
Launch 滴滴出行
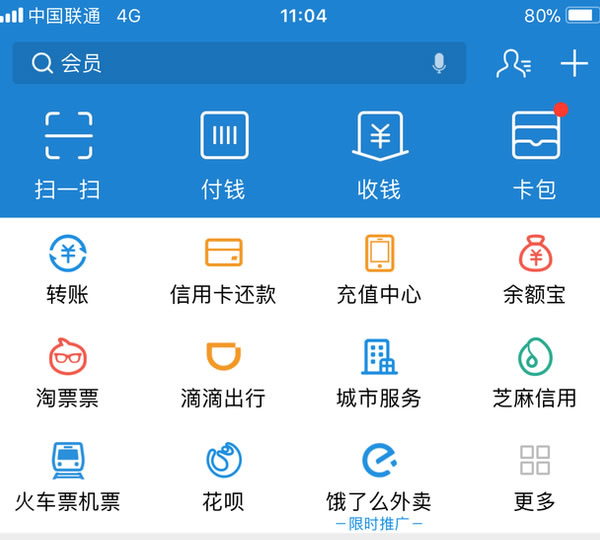[223, 372]
